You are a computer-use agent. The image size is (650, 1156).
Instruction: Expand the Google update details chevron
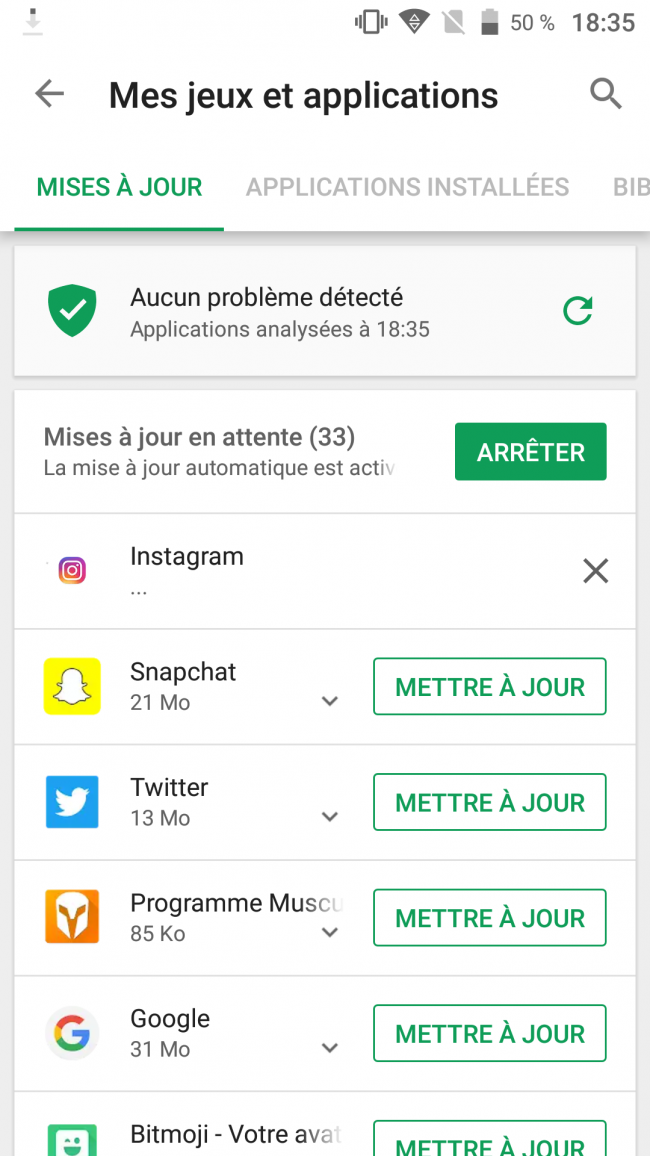pyautogui.click(x=330, y=1049)
